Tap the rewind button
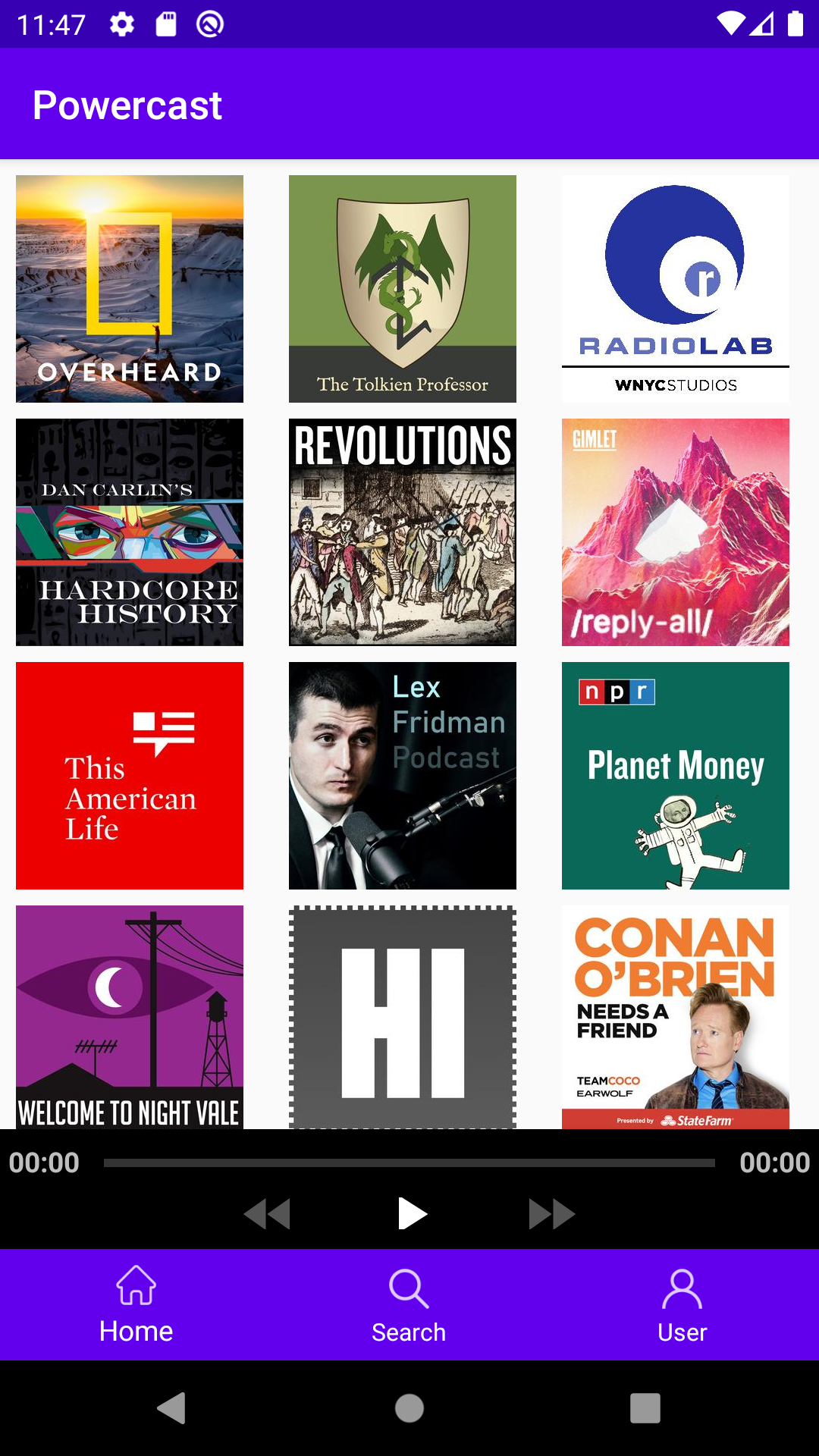819x1456 pixels. pos(268,1214)
